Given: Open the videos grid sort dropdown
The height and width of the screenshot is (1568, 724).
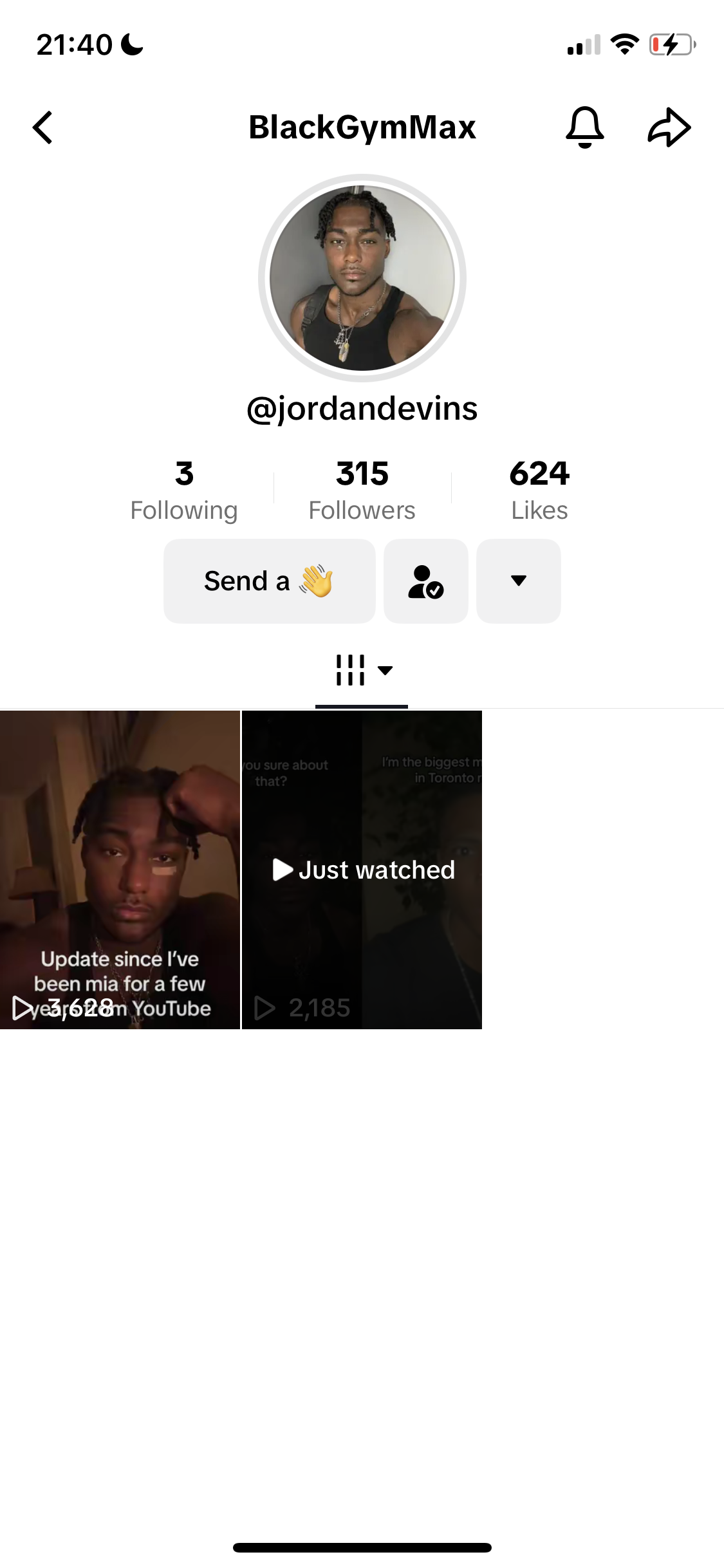Looking at the screenshot, I should coord(362,671).
